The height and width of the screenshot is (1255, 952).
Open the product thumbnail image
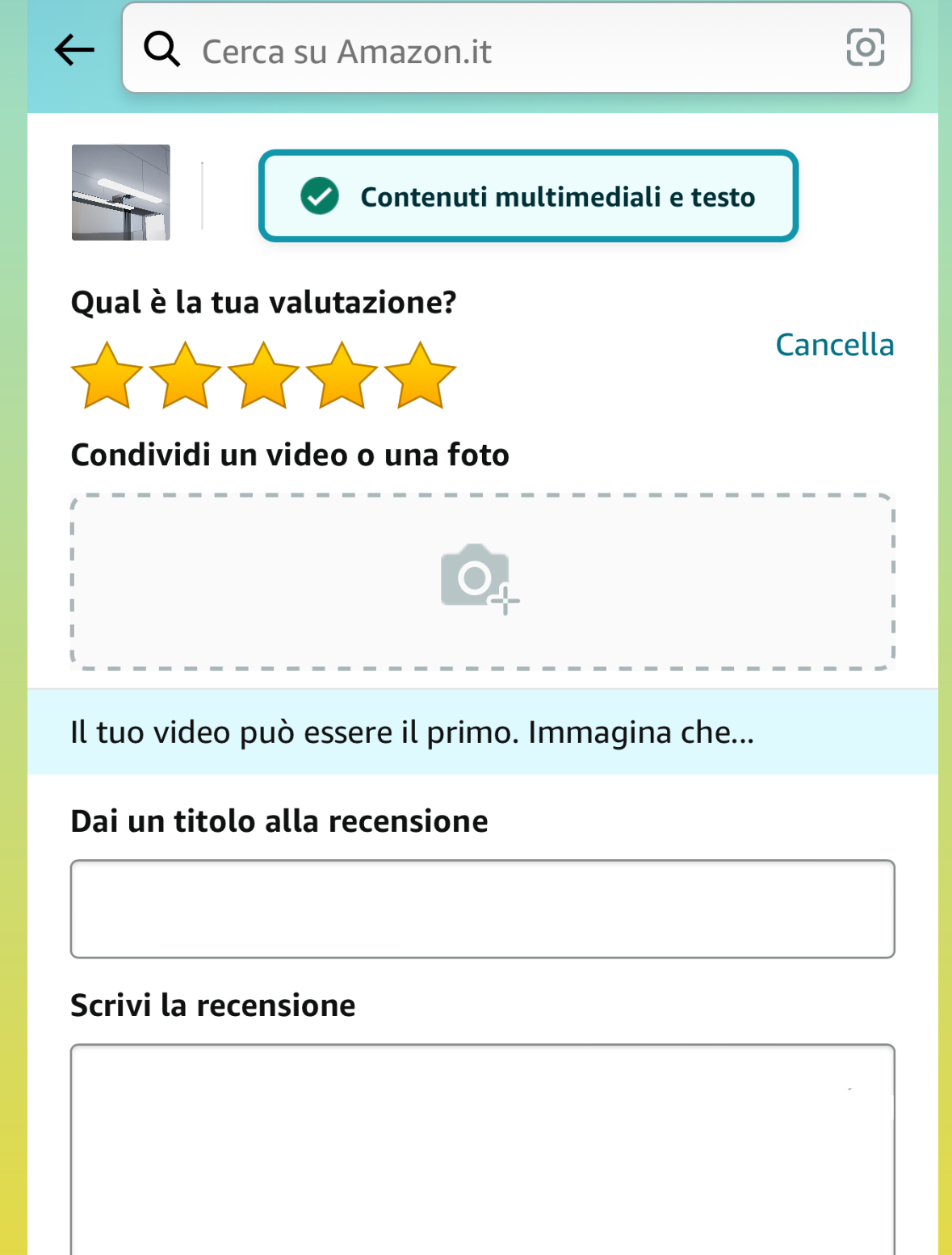tap(121, 192)
